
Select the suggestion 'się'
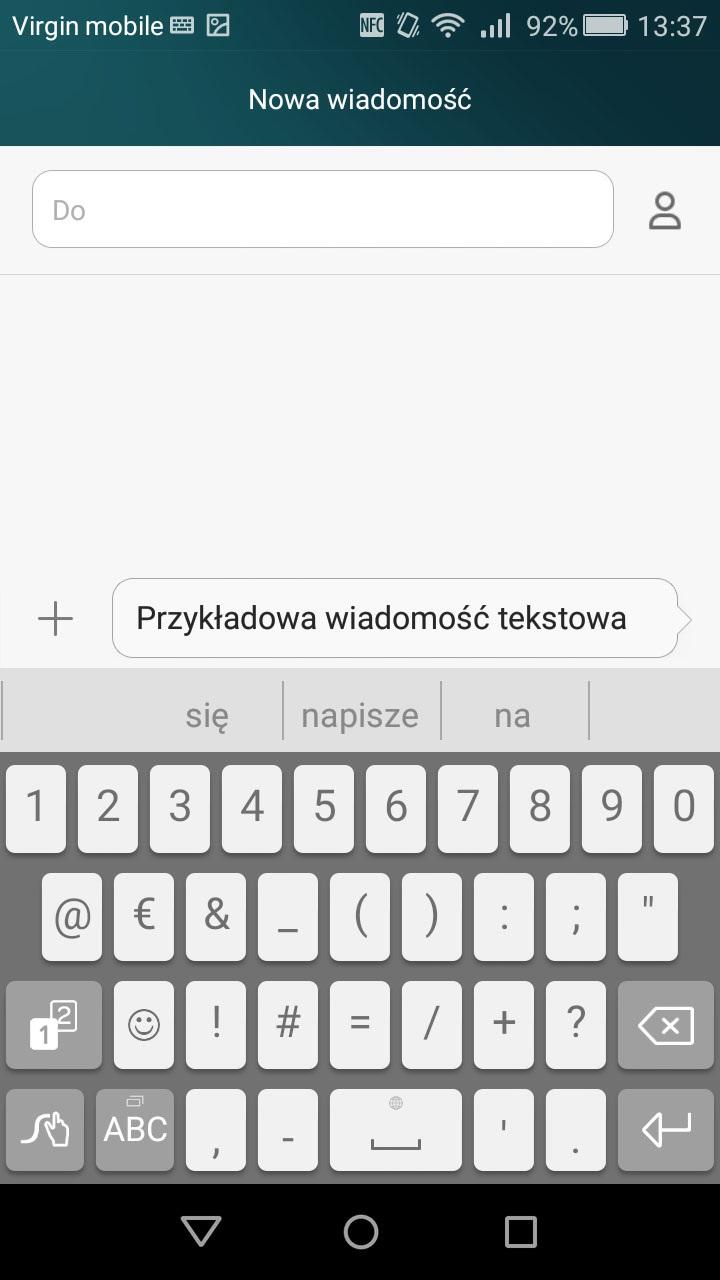[207, 716]
